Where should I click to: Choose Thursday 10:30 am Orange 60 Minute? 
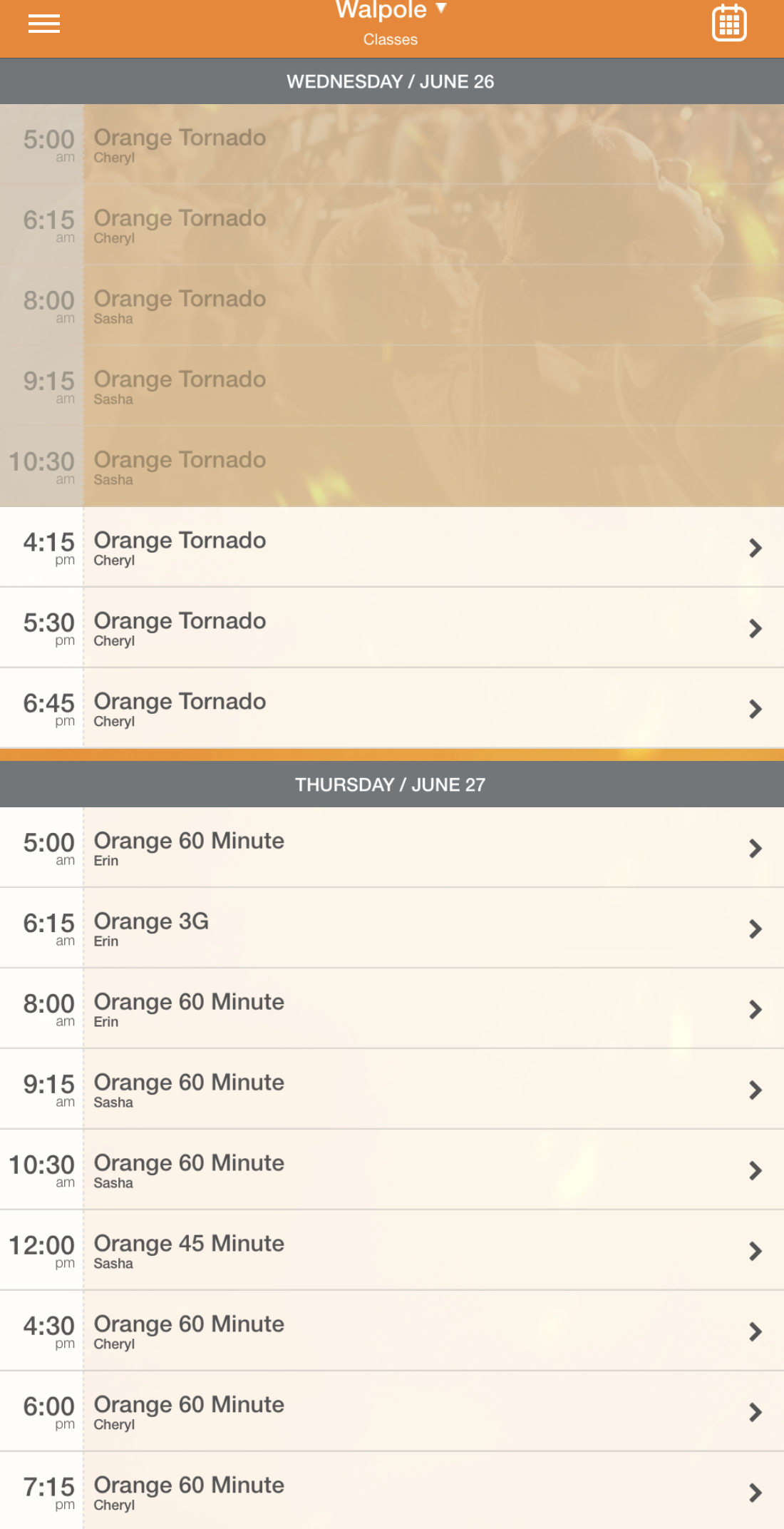[x=392, y=1170]
